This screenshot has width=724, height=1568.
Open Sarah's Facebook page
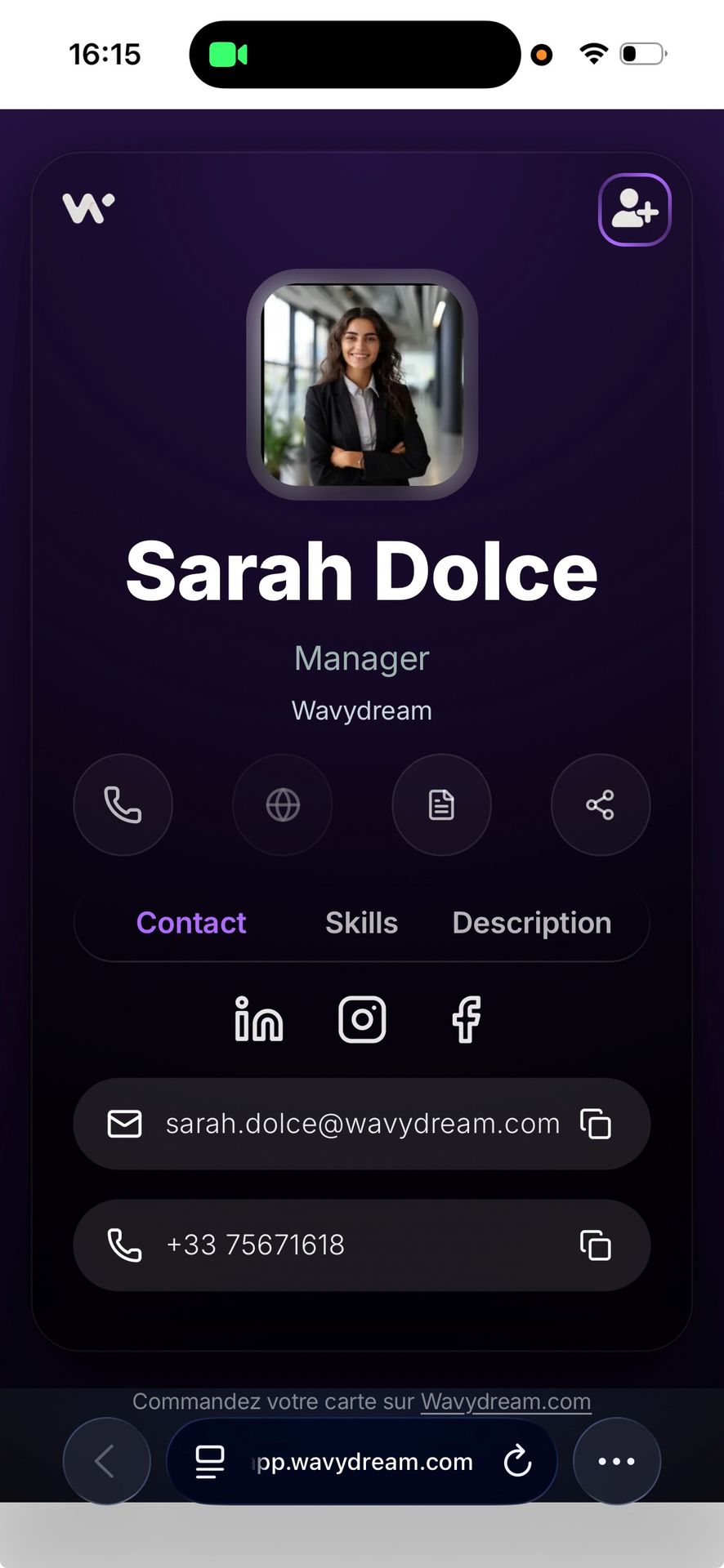point(467,1019)
